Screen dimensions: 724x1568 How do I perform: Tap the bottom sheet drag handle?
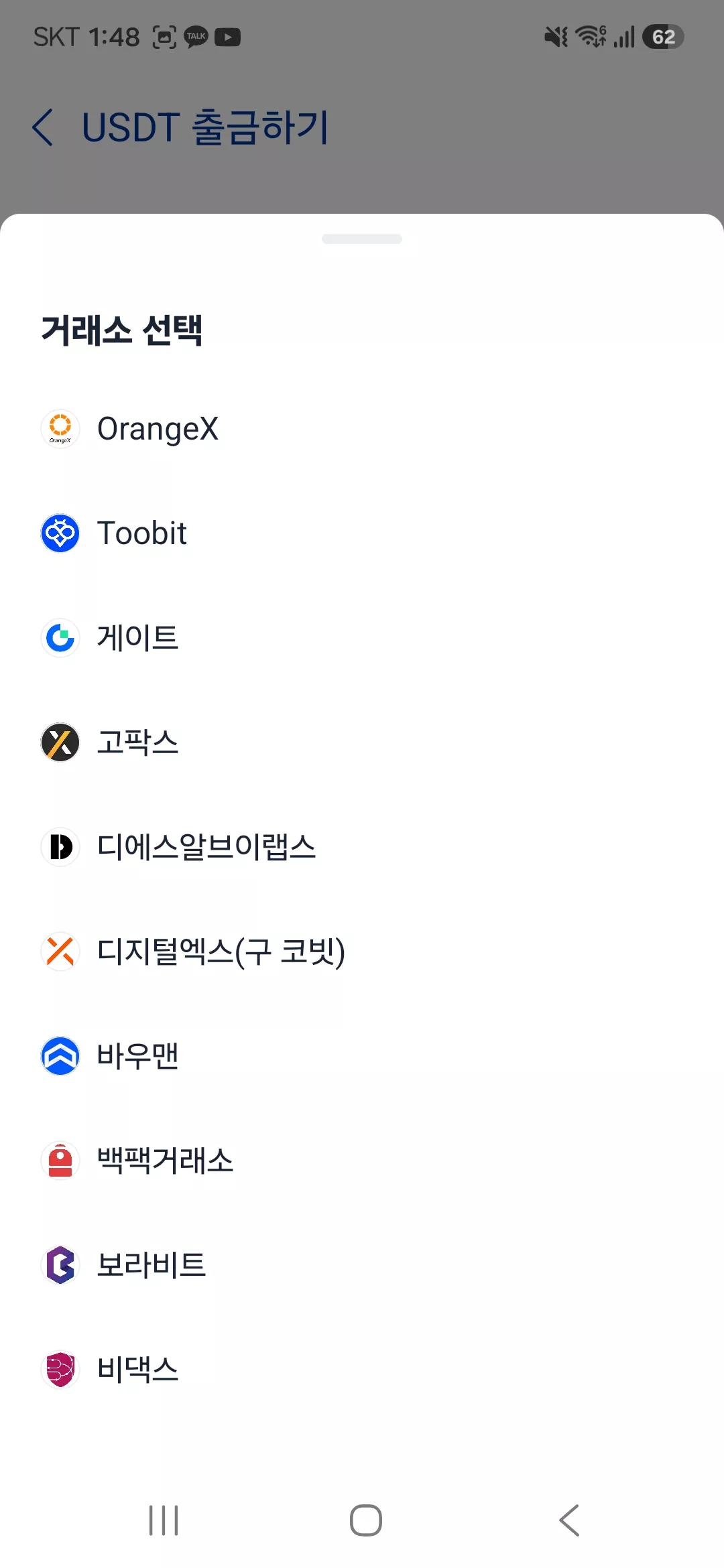[x=362, y=239]
